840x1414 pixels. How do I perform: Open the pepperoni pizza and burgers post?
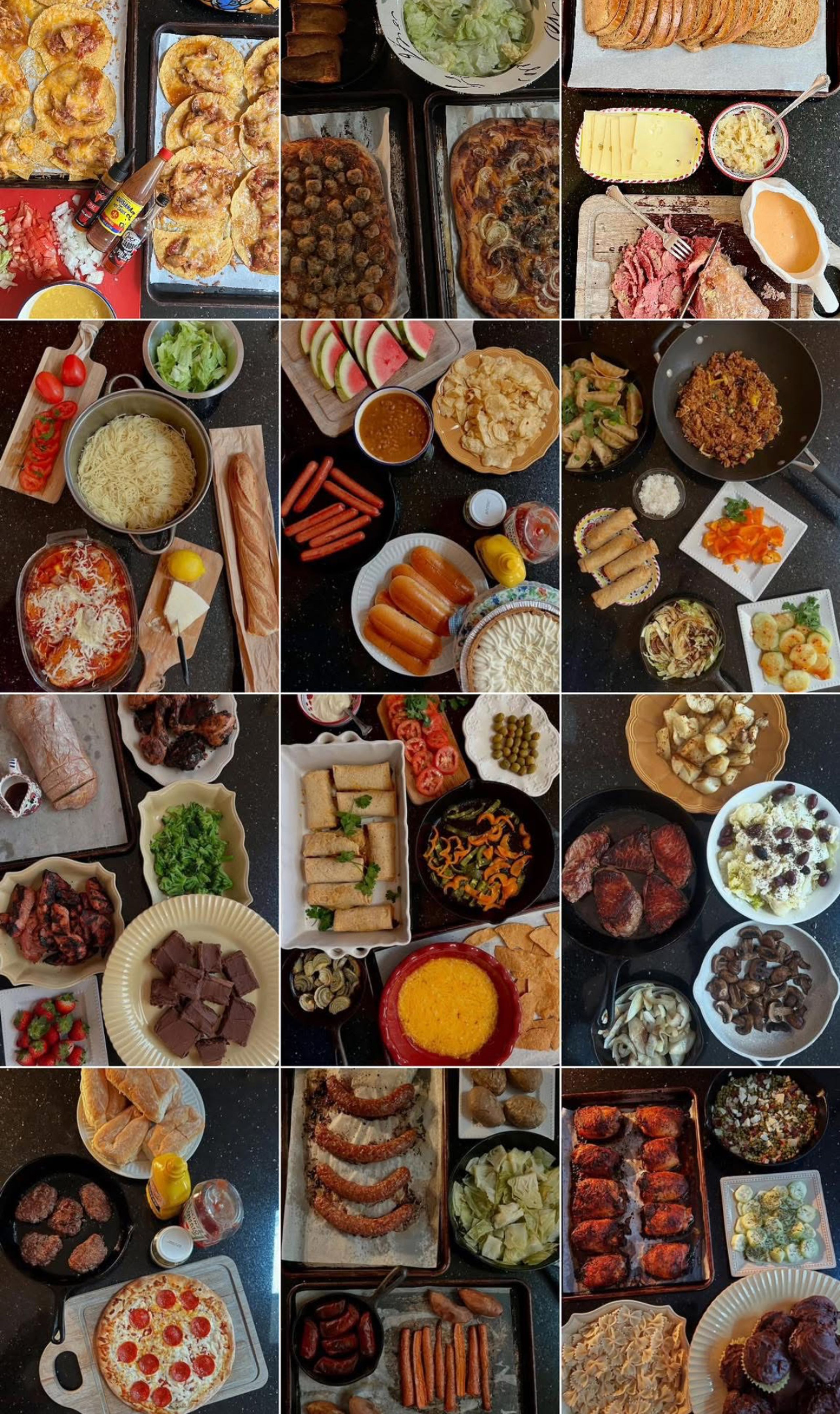pos(139,1240)
